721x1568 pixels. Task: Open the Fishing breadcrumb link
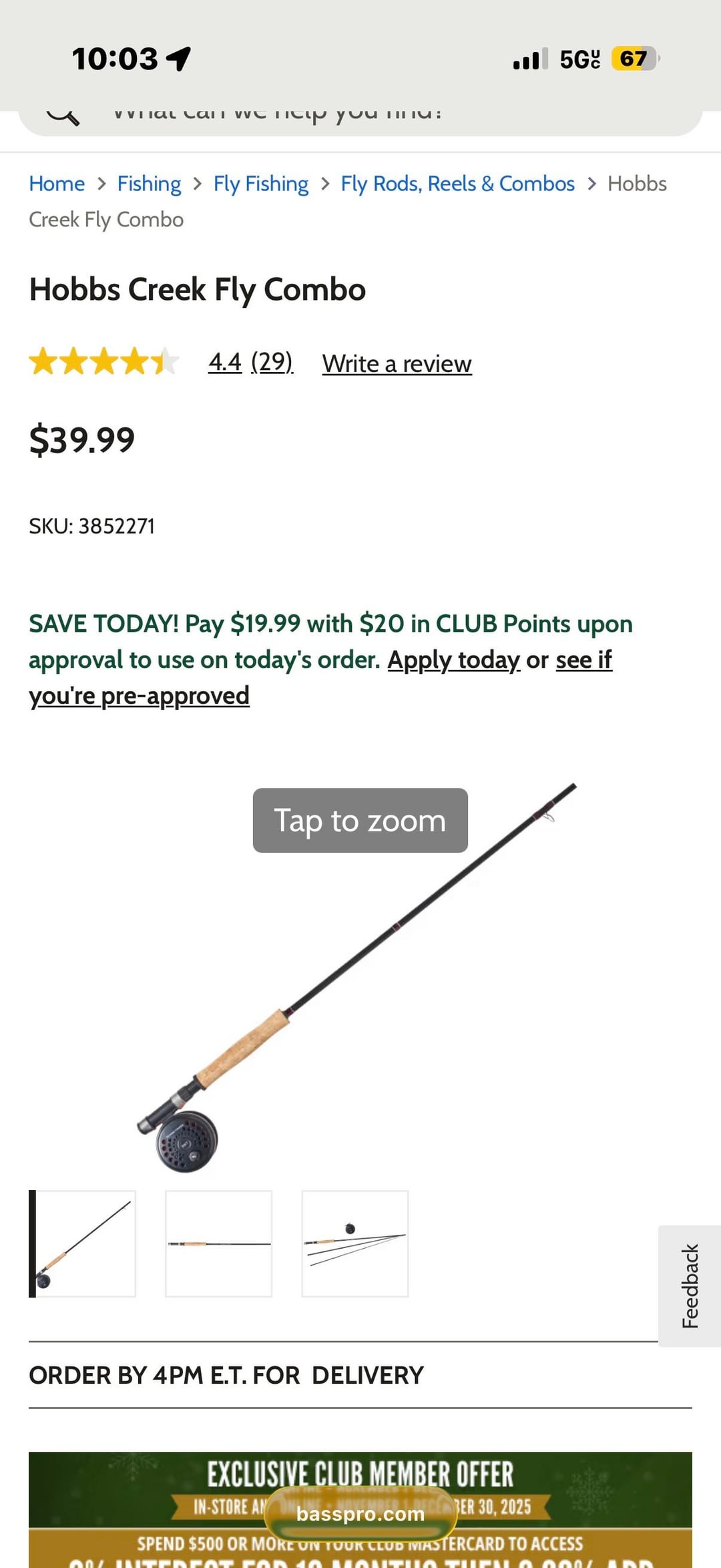[149, 184]
